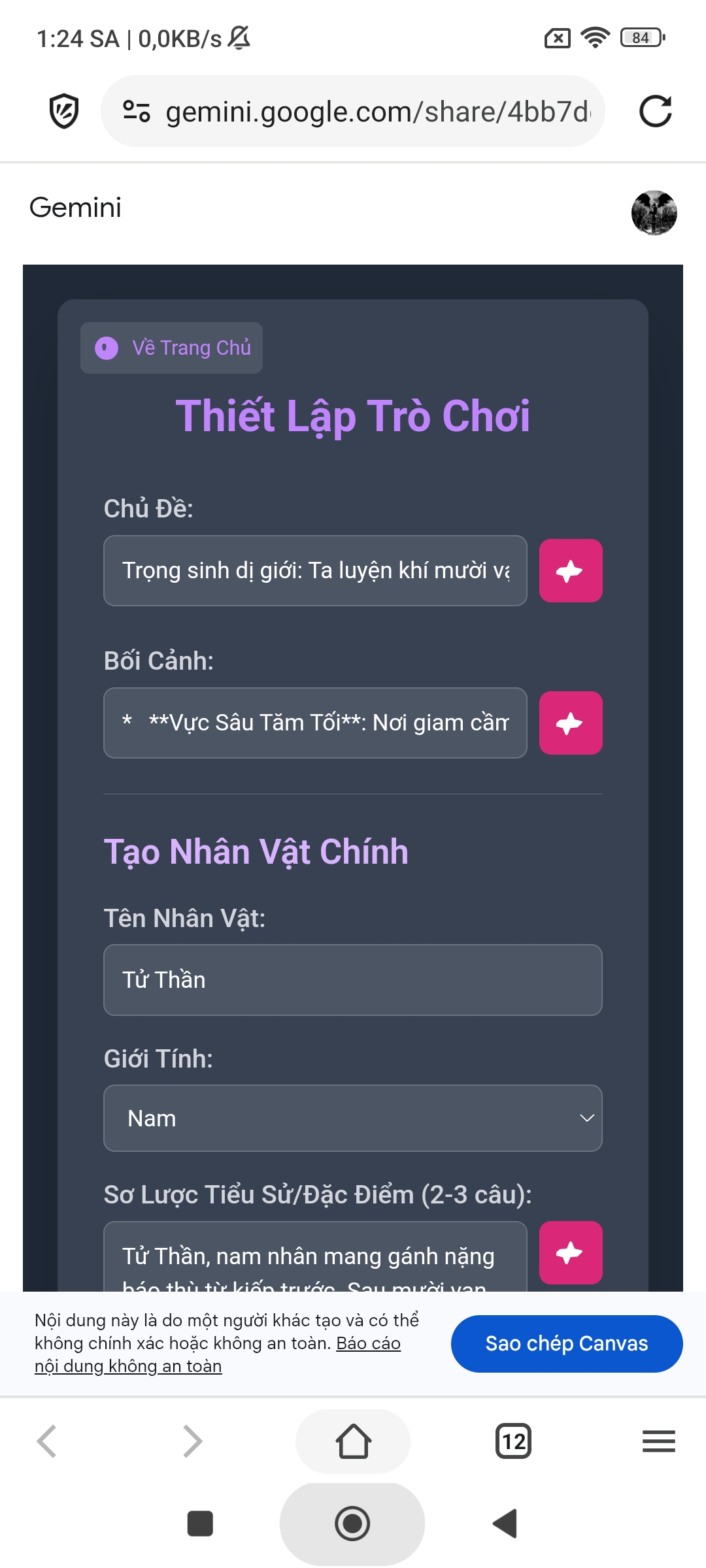Tap the Sao chép Canvas button
706x1568 pixels.
pos(566,1343)
